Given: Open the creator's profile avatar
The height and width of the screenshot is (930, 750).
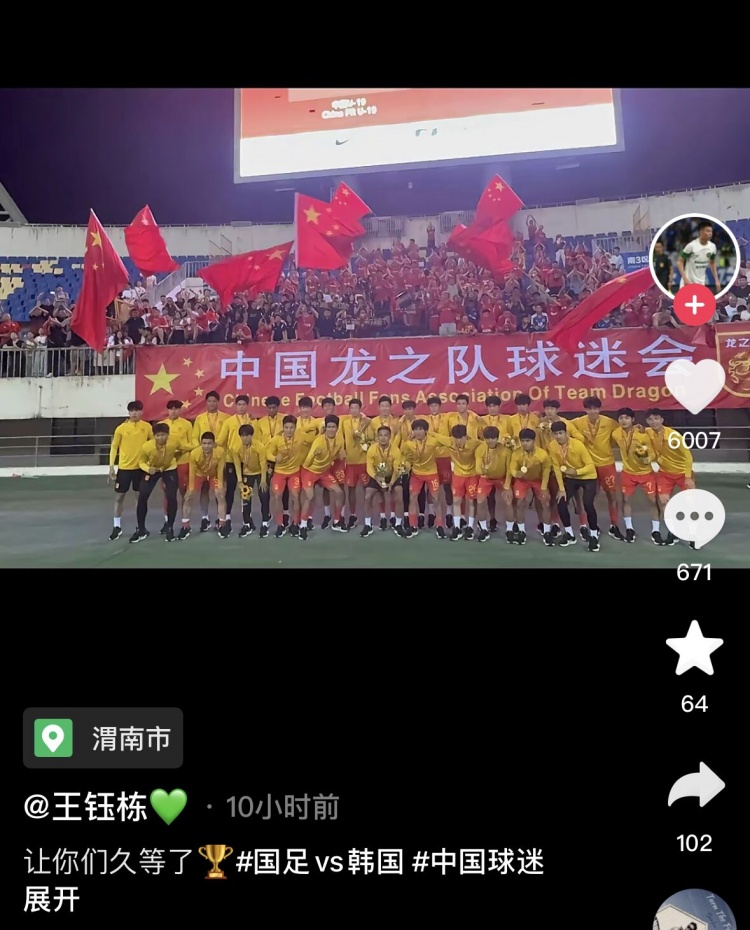Looking at the screenshot, I should 694,258.
